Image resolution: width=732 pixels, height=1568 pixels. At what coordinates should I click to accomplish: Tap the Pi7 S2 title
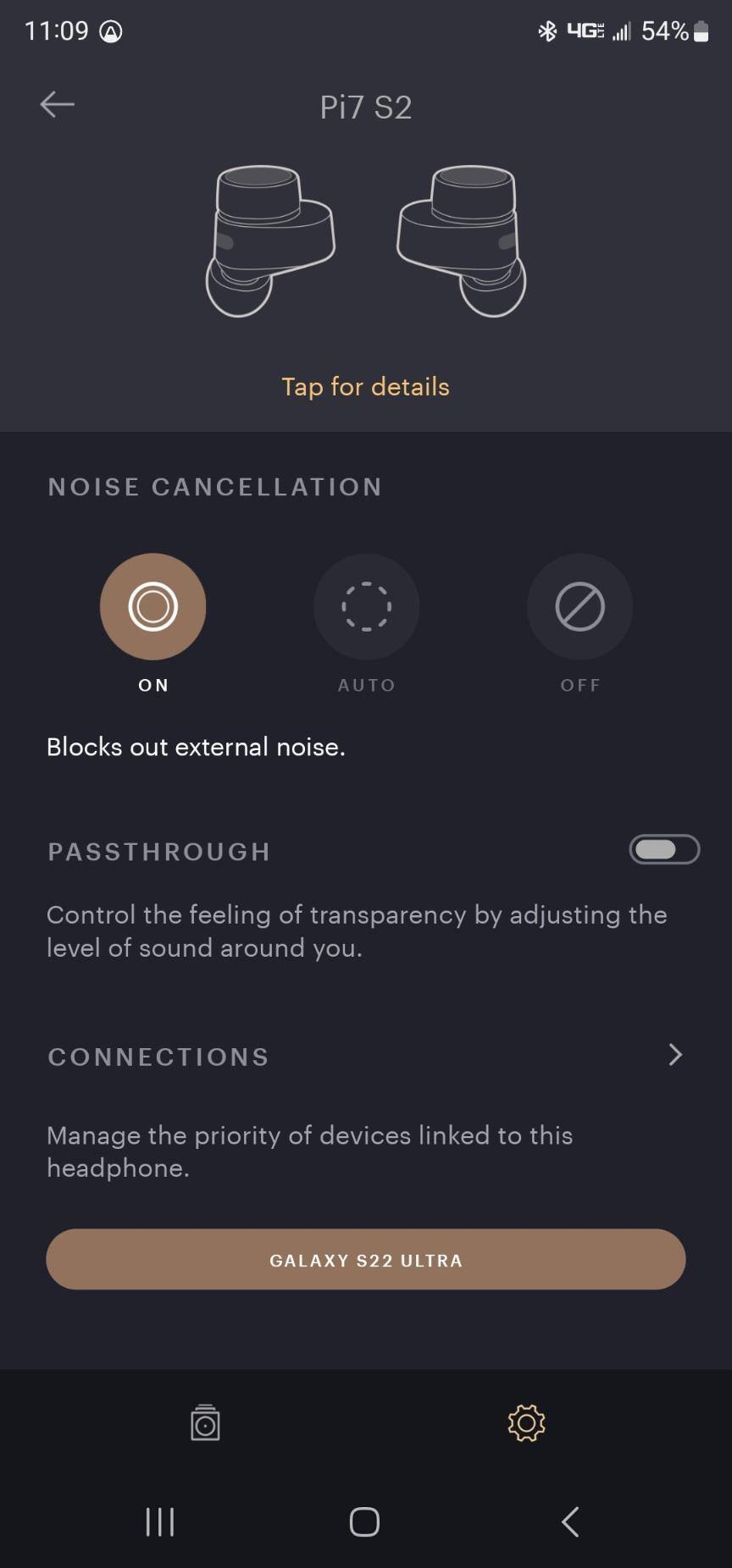point(365,105)
